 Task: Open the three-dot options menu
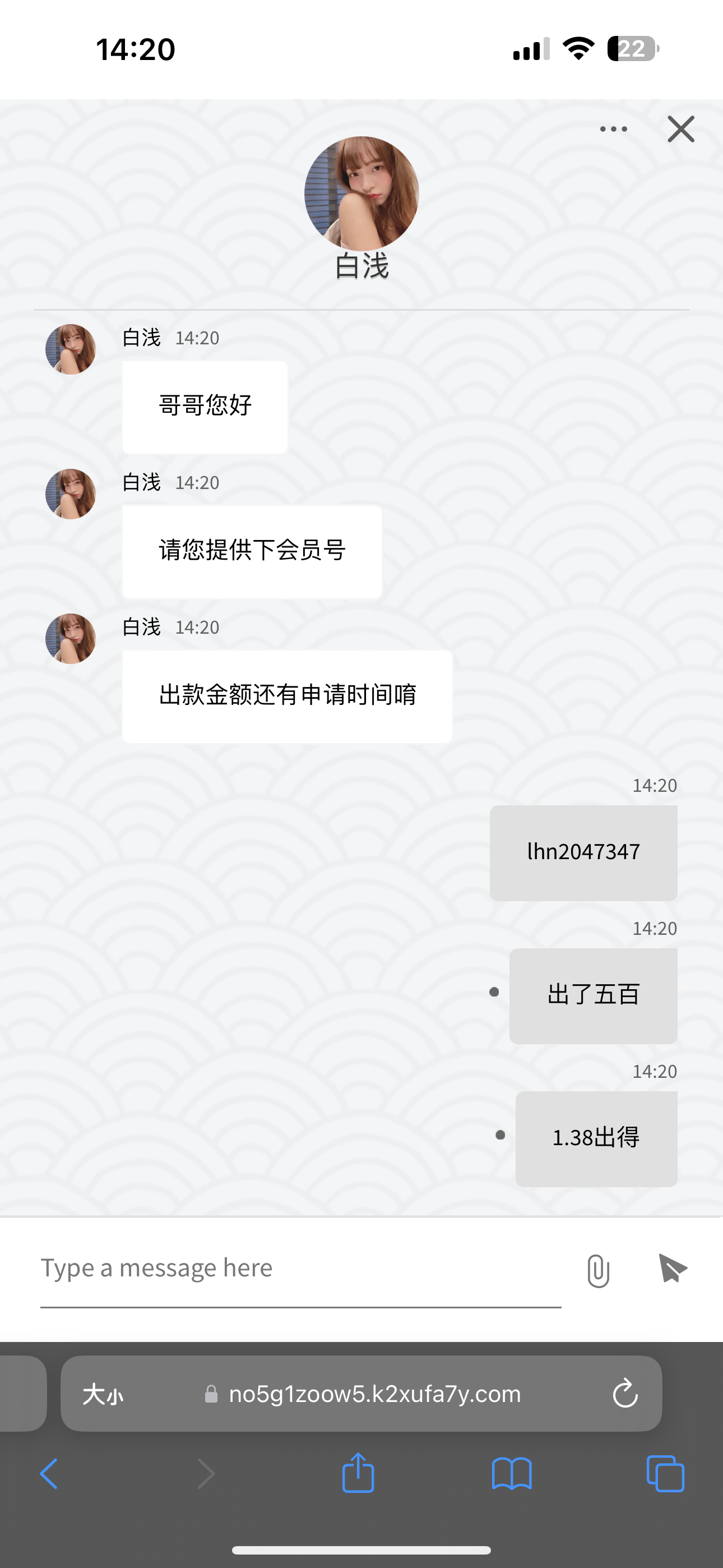(613, 129)
